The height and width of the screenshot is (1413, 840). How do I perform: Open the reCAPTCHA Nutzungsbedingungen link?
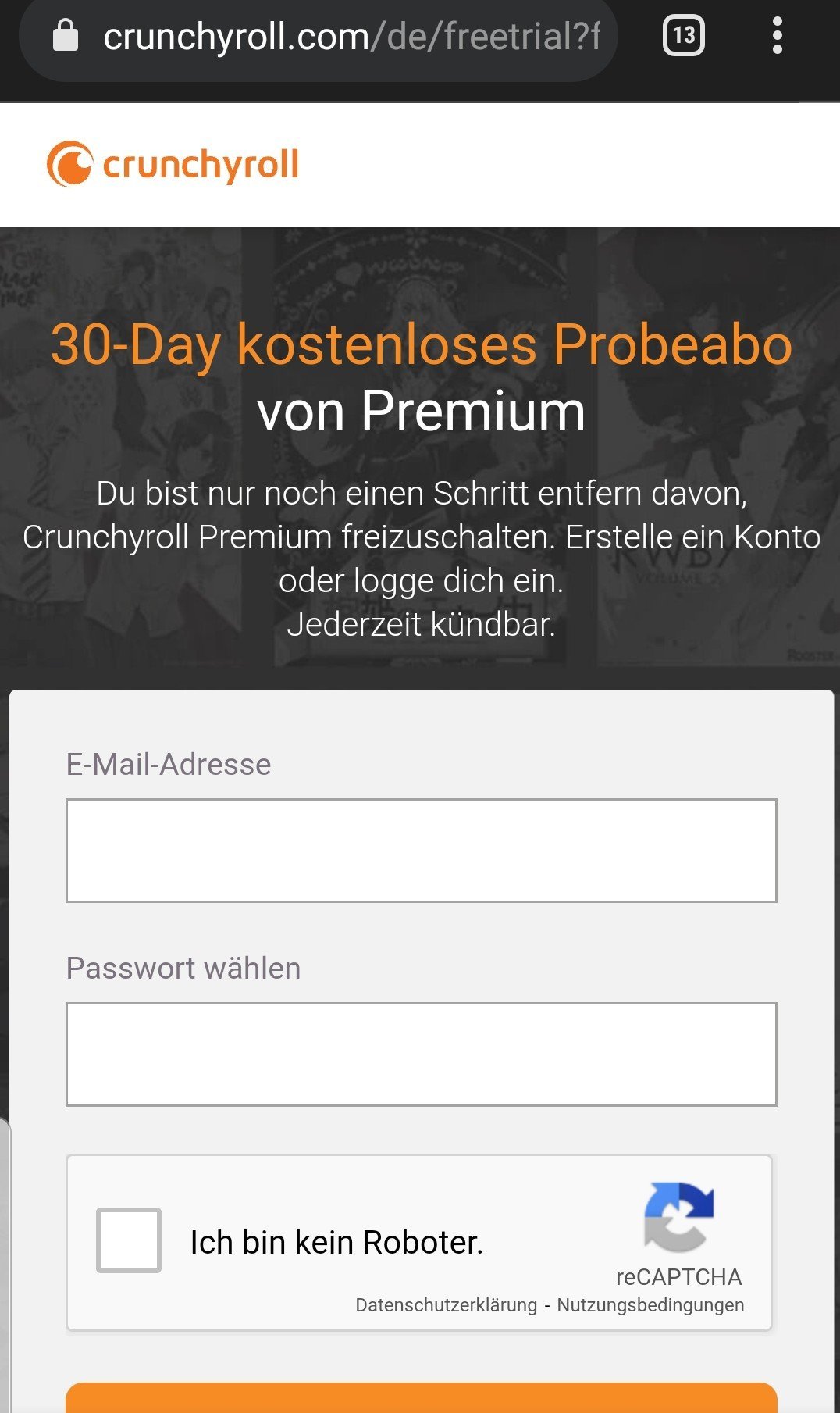[x=650, y=1305]
